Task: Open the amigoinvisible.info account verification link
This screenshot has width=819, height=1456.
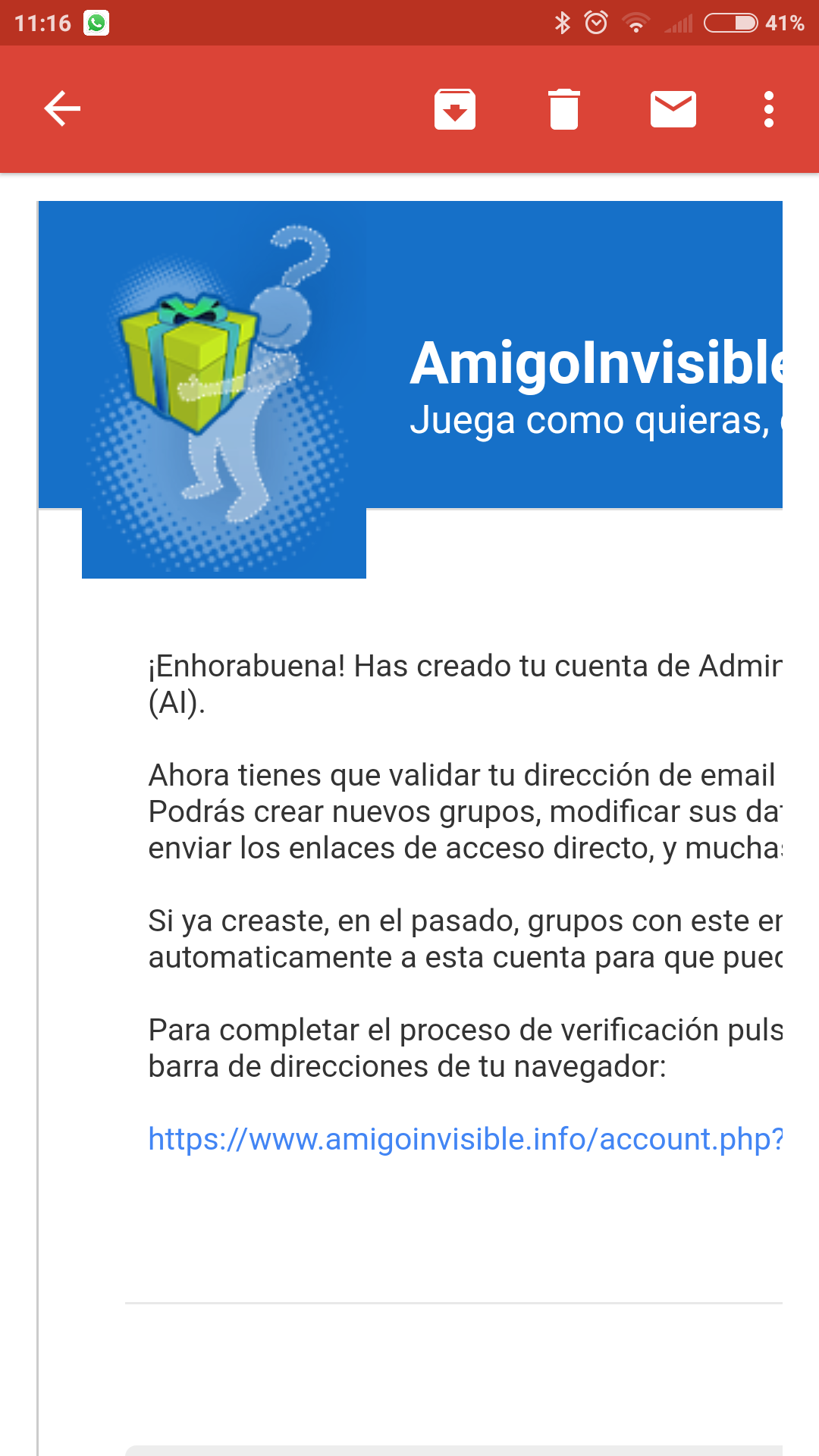Action: [x=466, y=1139]
